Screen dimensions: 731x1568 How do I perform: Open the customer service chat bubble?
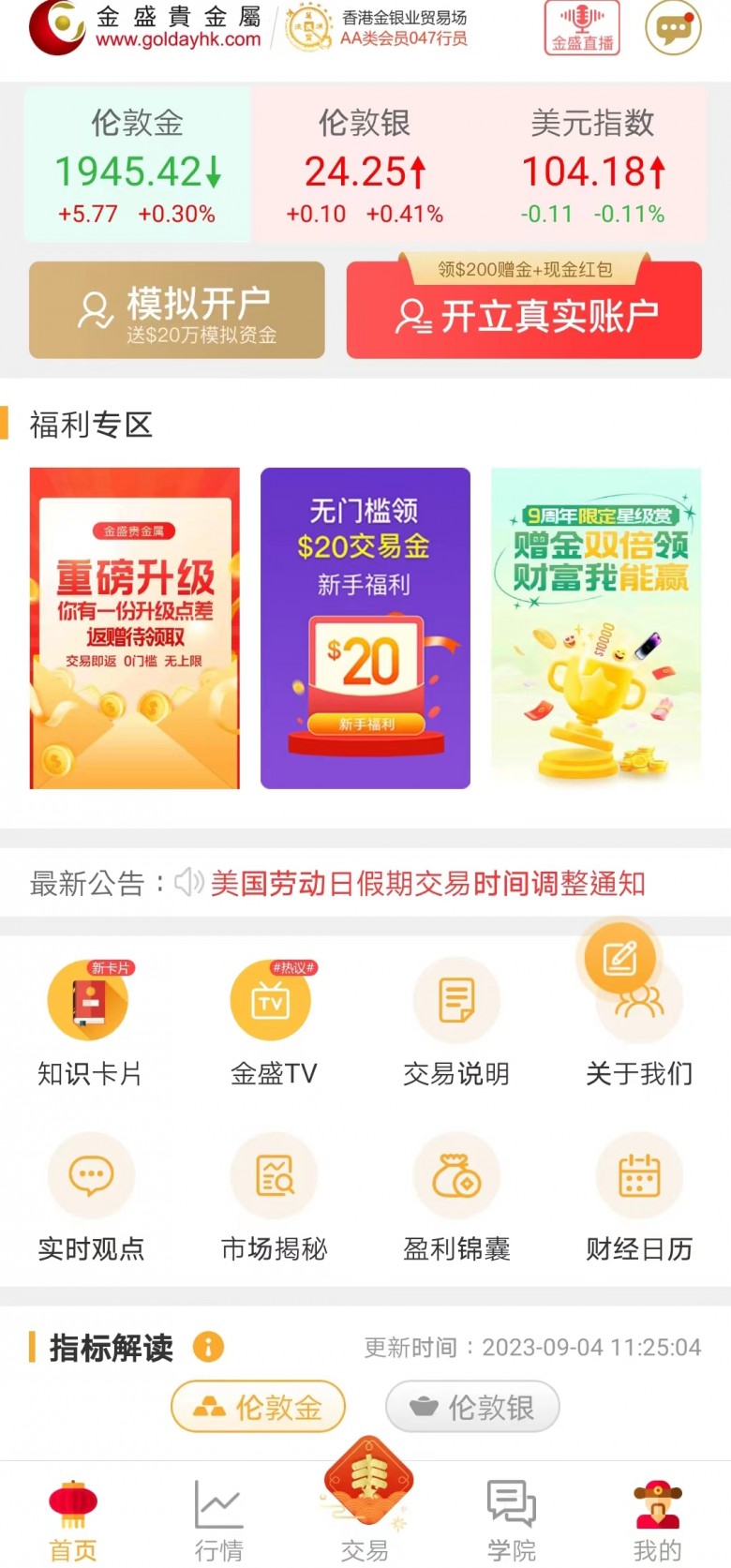pos(673,28)
